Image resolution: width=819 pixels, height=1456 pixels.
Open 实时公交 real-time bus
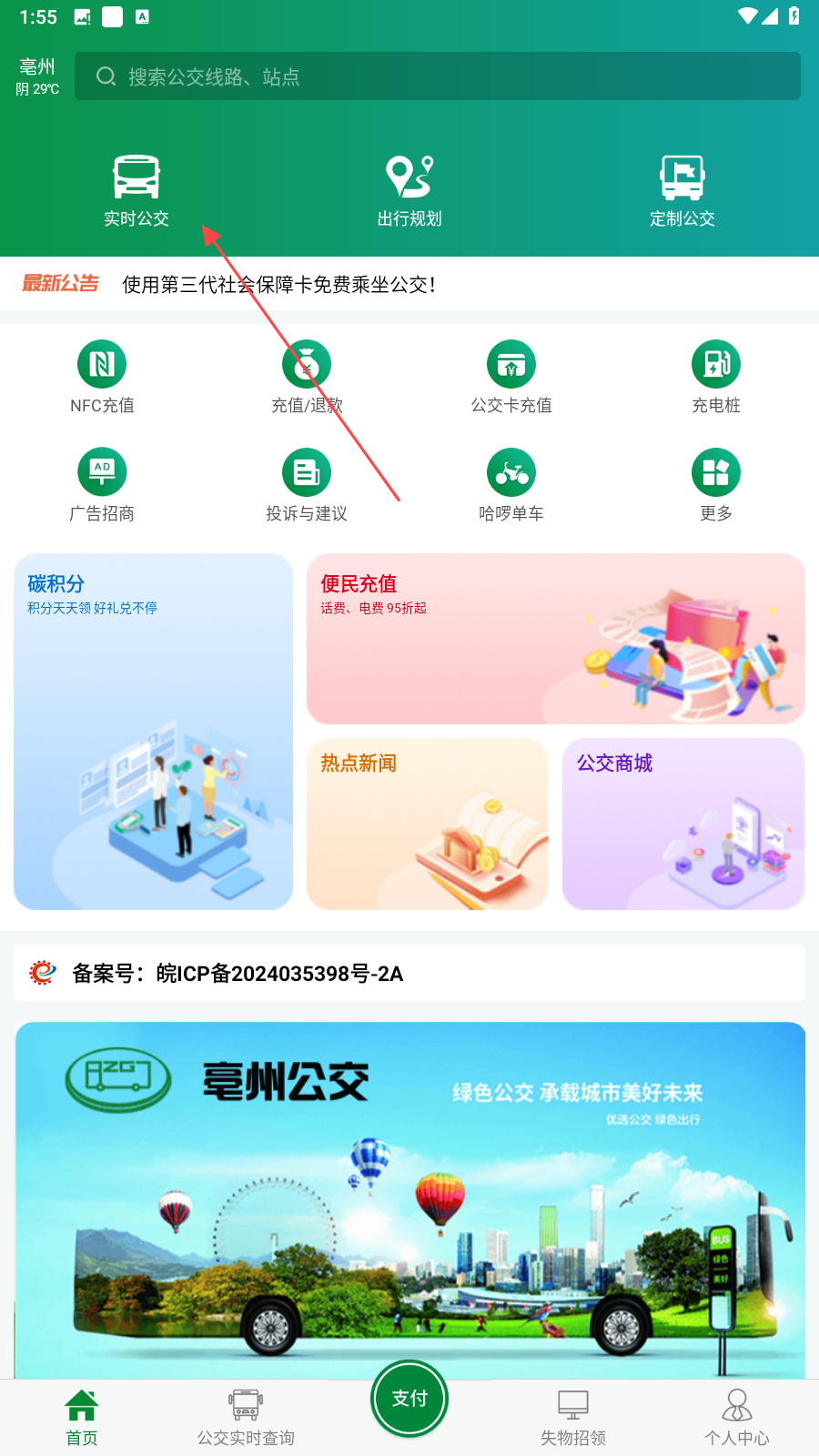[136, 190]
